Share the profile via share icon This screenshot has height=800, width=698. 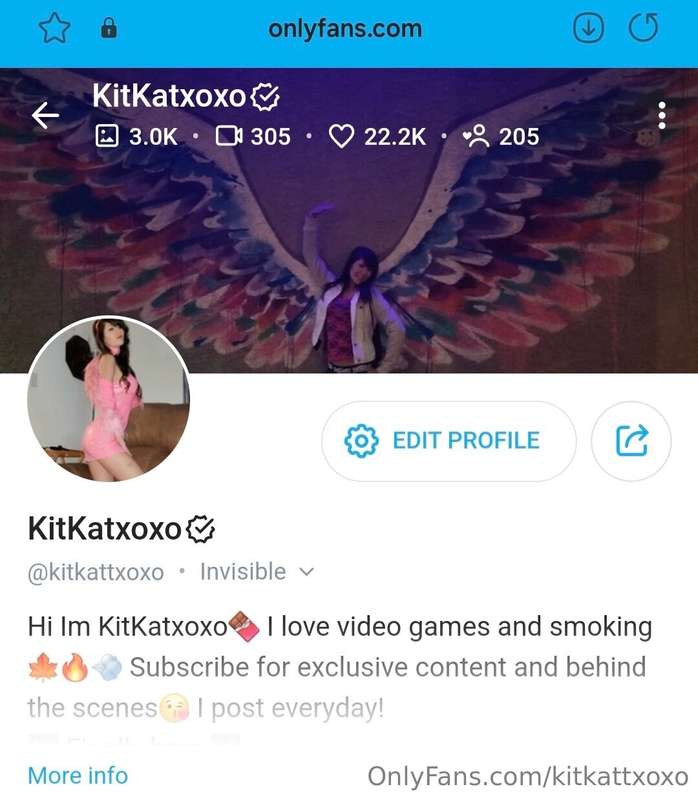coord(631,441)
